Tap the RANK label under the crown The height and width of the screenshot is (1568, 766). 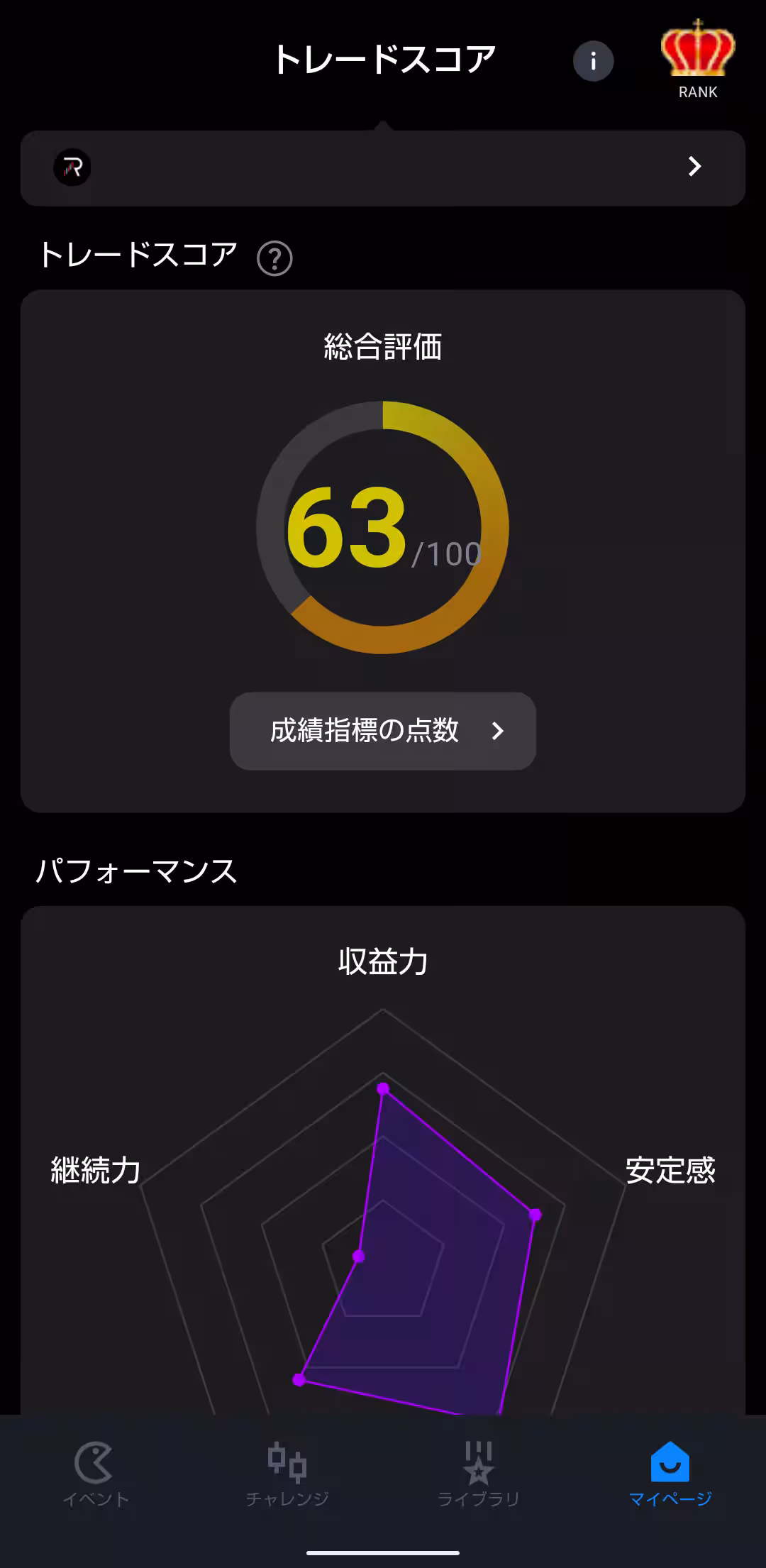pyautogui.click(x=698, y=92)
